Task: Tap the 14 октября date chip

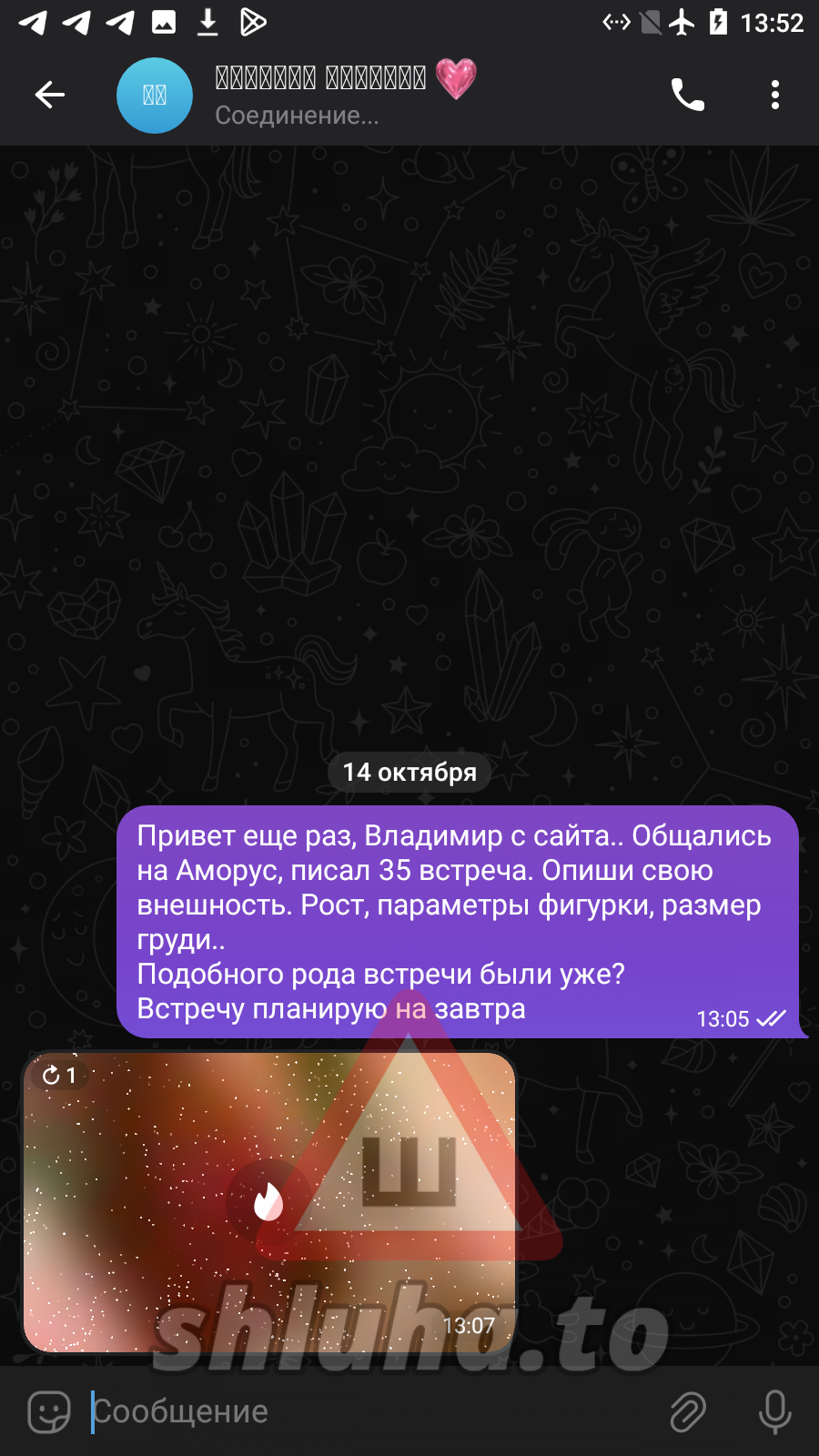Action: coord(409,773)
